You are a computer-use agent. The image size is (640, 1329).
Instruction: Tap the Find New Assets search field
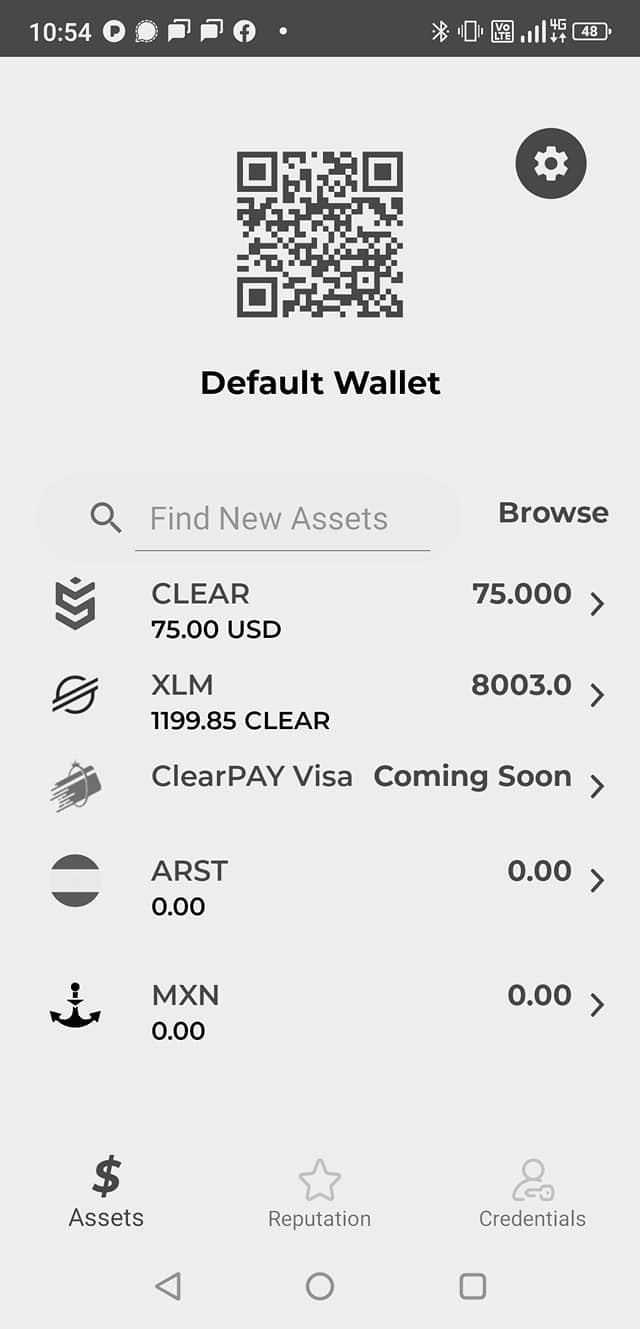(x=282, y=519)
